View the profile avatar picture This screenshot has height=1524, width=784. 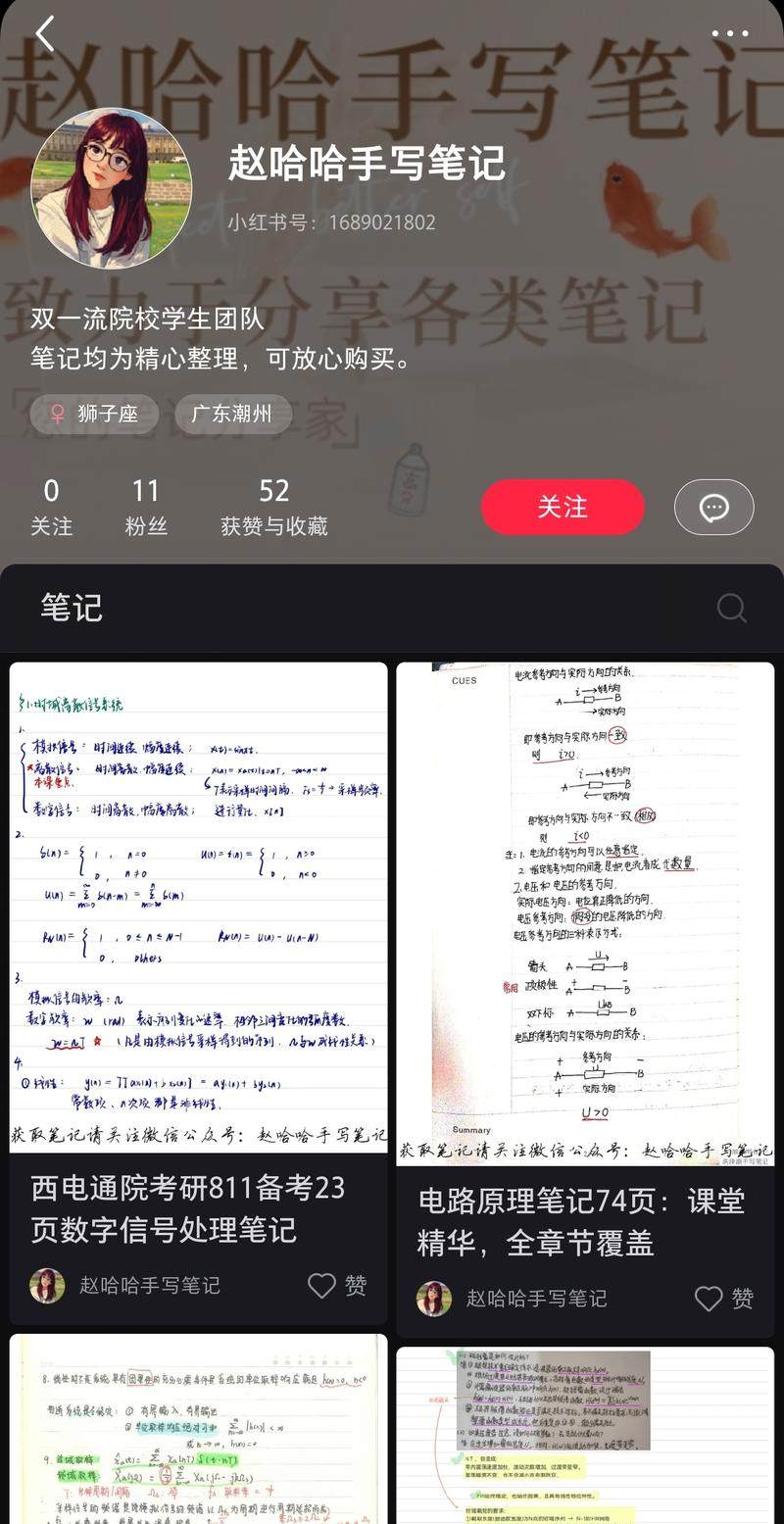[112, 188]
